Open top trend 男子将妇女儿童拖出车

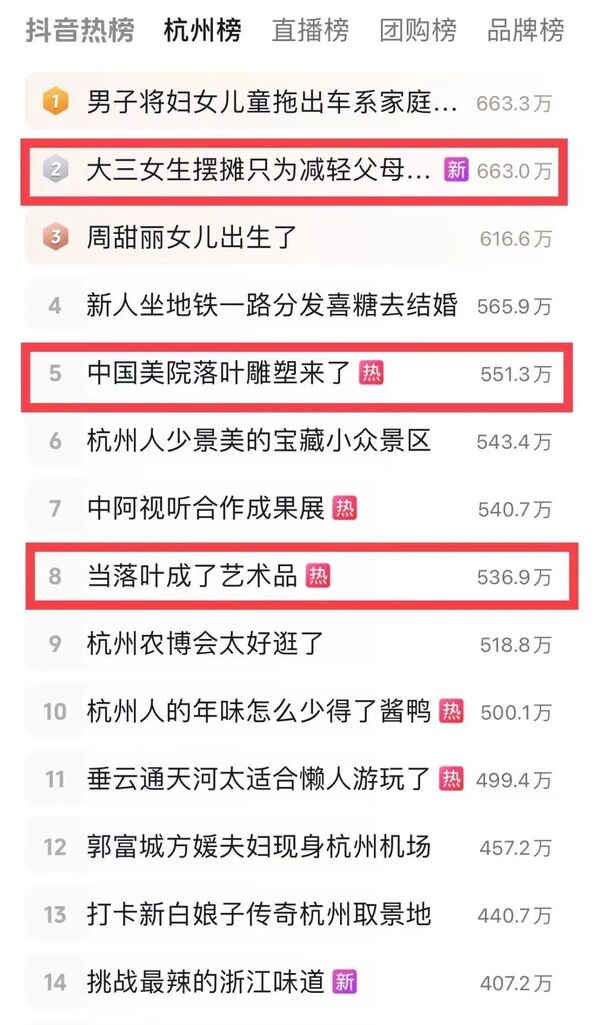click(x=272, y=102)
